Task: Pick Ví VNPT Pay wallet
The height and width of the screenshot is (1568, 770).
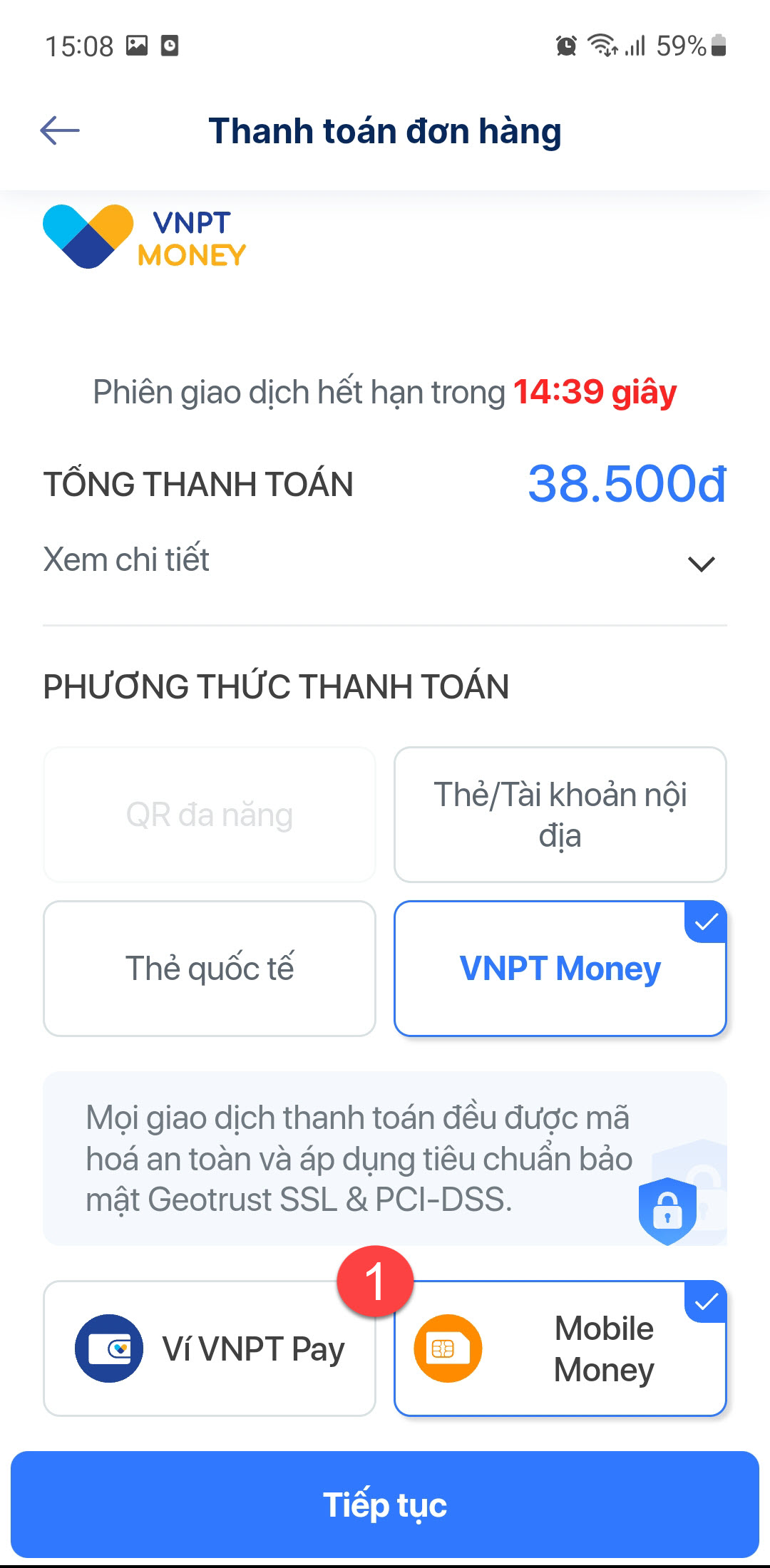Action: click(x=210, y=1348)
